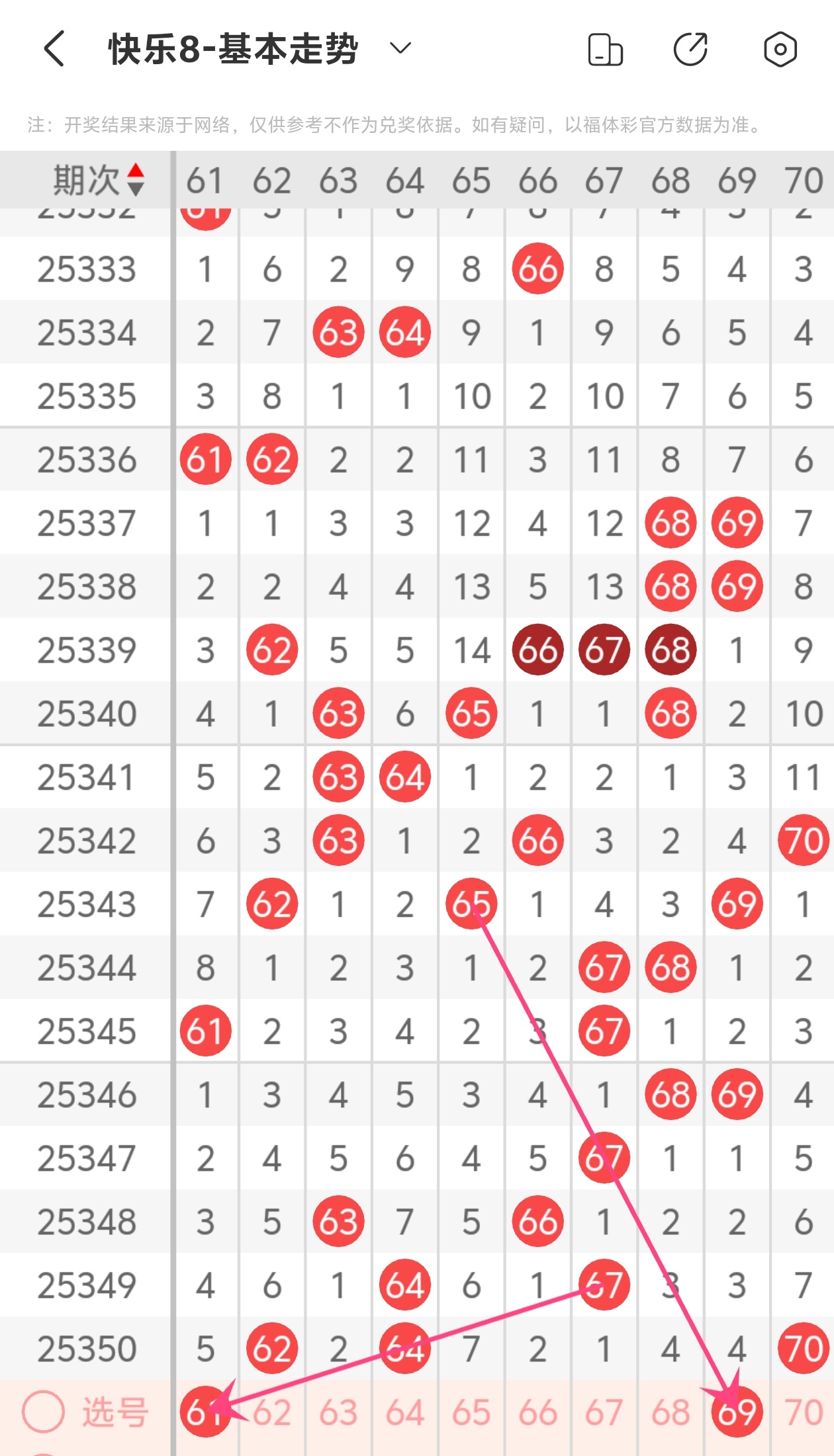Screen dimensions: 834x1456
Task: Choose number 64 in the 选号 row
Action: (405, 1412)
